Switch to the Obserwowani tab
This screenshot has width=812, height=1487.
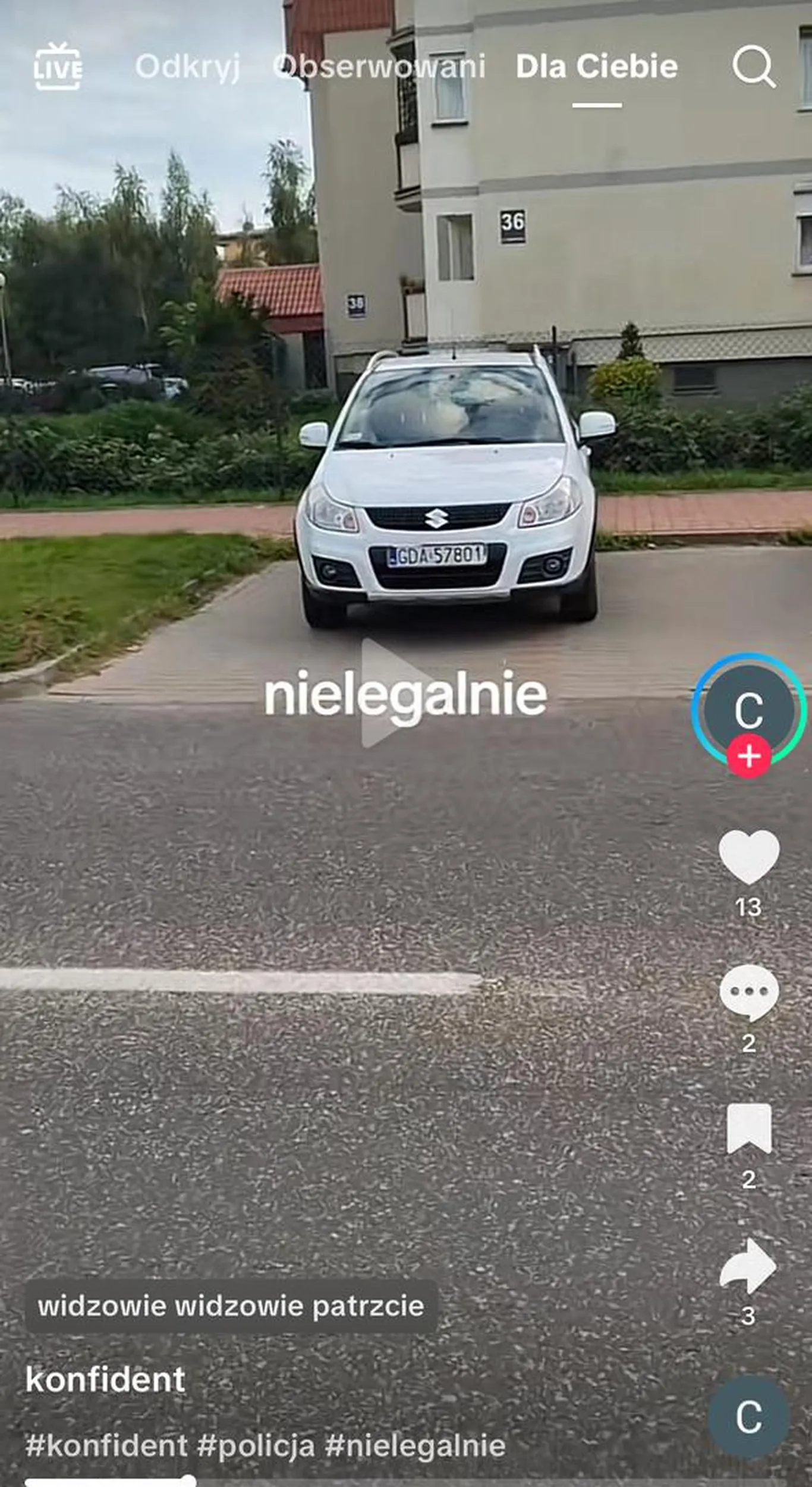[379, 66]
